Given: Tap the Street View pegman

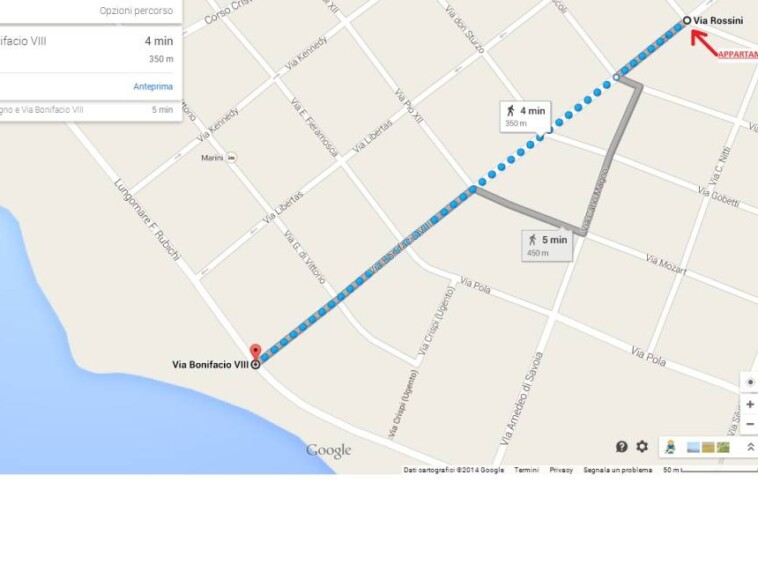Looking at the screenshot, I should tap(670, 447).
